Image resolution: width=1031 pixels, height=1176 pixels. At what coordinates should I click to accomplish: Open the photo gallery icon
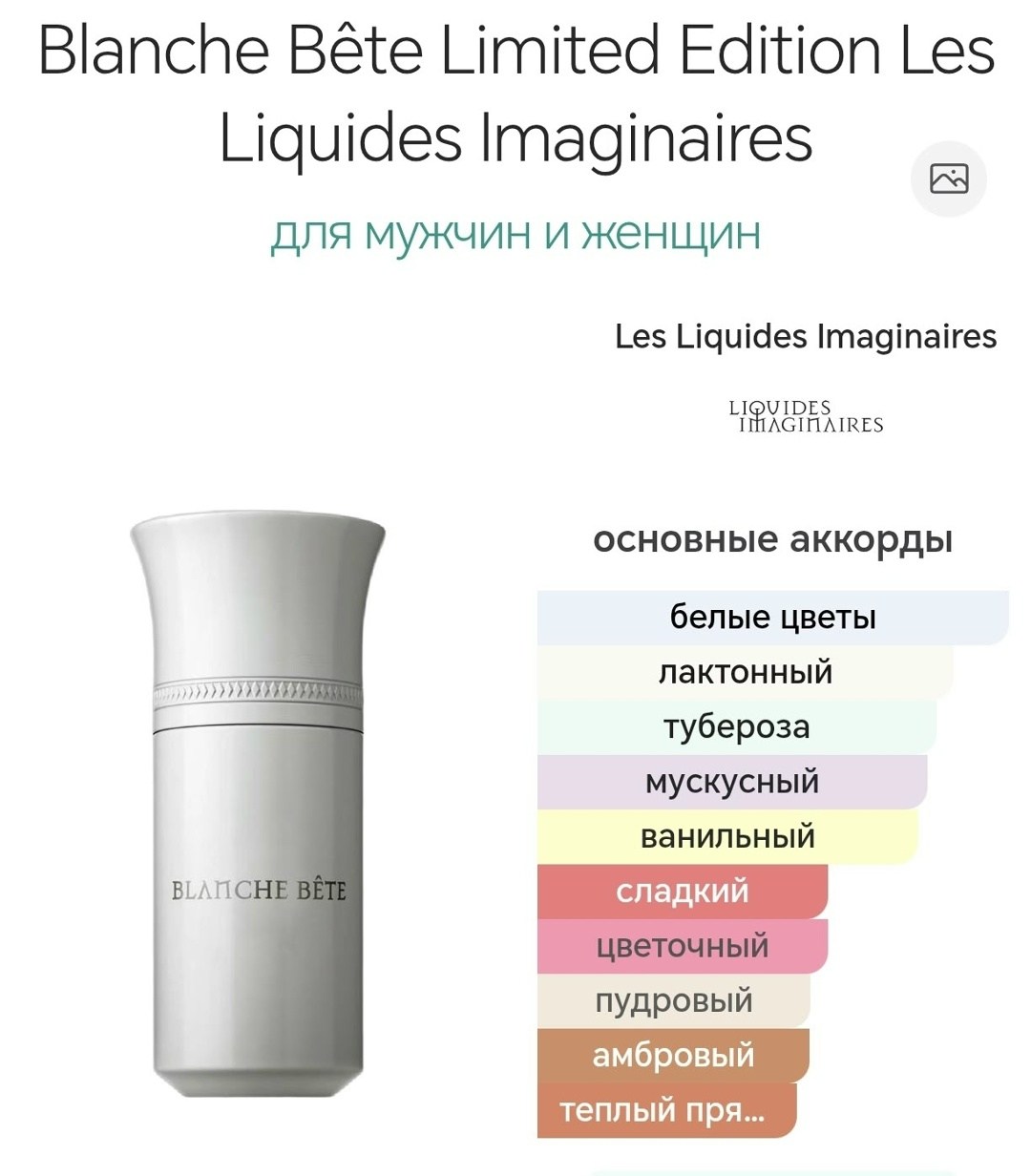pyautogui.click(x=948, y=178)
